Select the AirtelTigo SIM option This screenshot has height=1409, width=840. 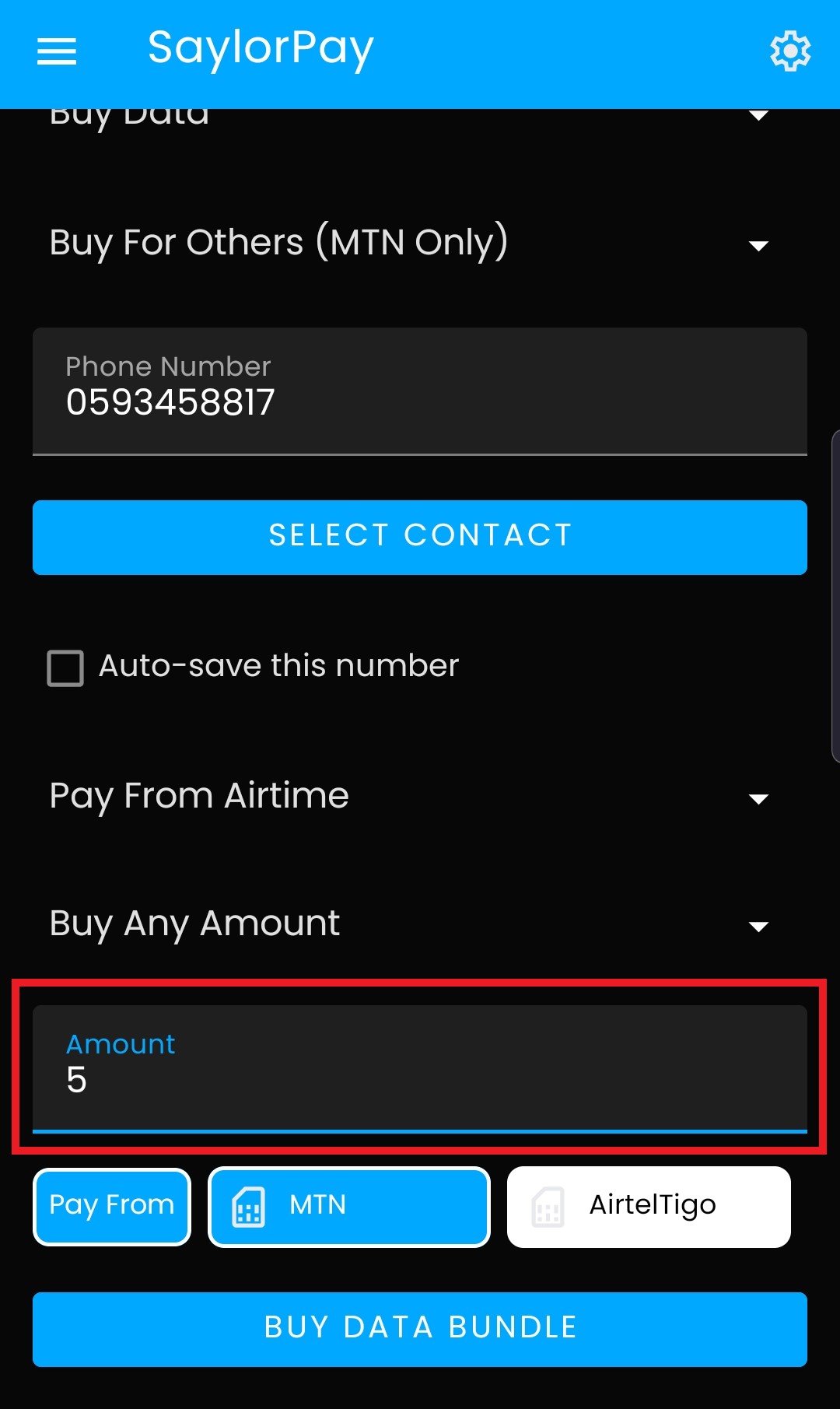click(x=649, y=1207)
